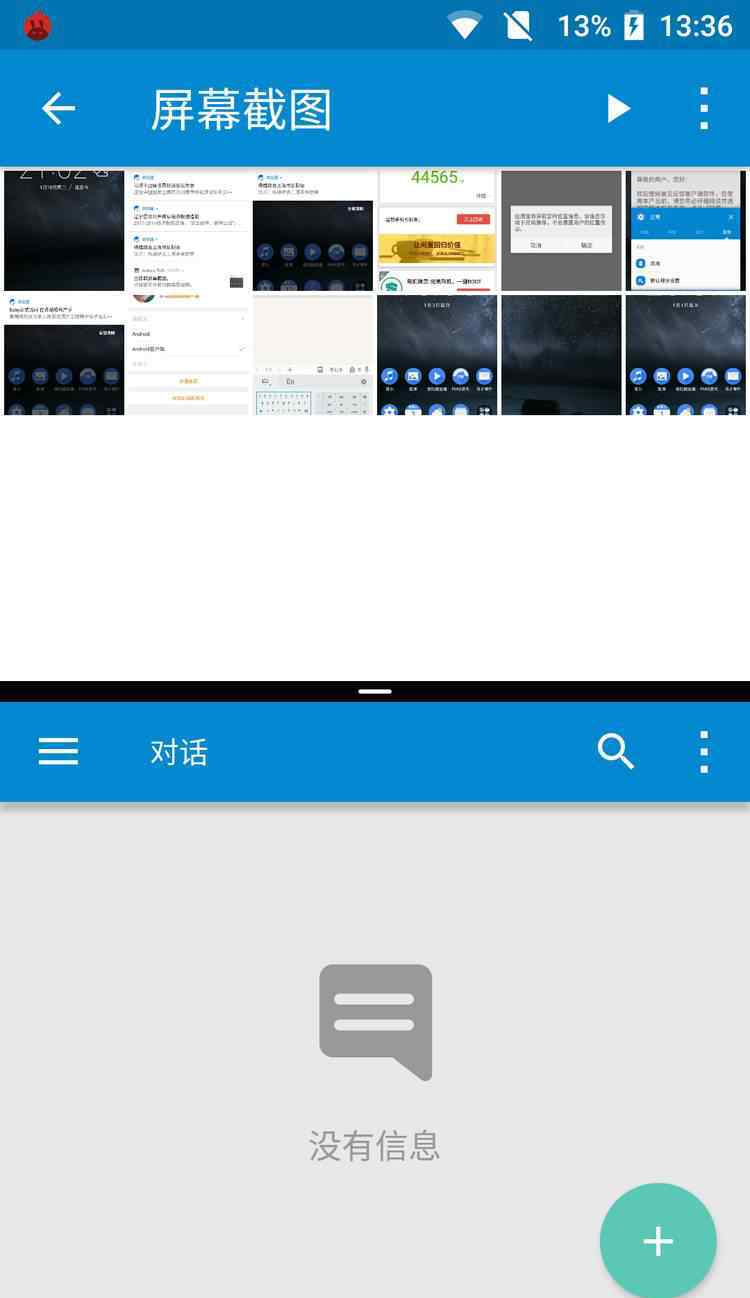Image resolution: width=750 pixels, height=1298 pixels.
Task: Open the lock screen thumbnail showing 21:02
Action: click(64, 230)
